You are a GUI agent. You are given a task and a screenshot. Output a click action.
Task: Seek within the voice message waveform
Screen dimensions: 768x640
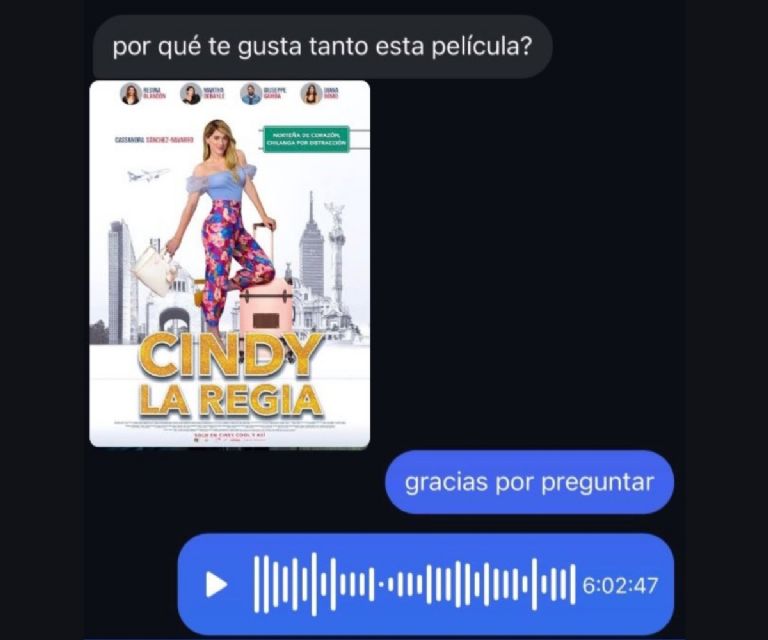[414, 585]
